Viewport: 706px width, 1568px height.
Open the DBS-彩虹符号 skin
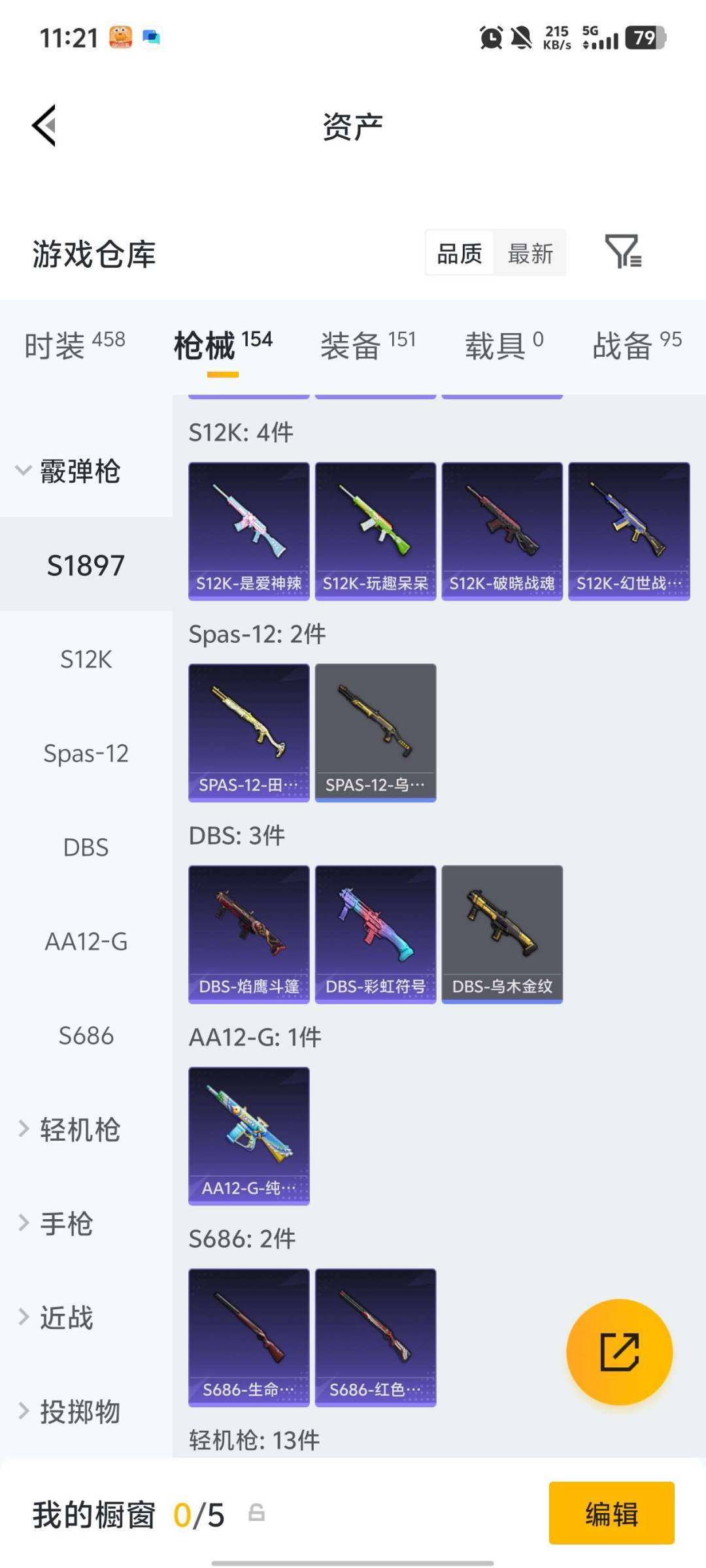pyautogui.click(x=375, y=934)
